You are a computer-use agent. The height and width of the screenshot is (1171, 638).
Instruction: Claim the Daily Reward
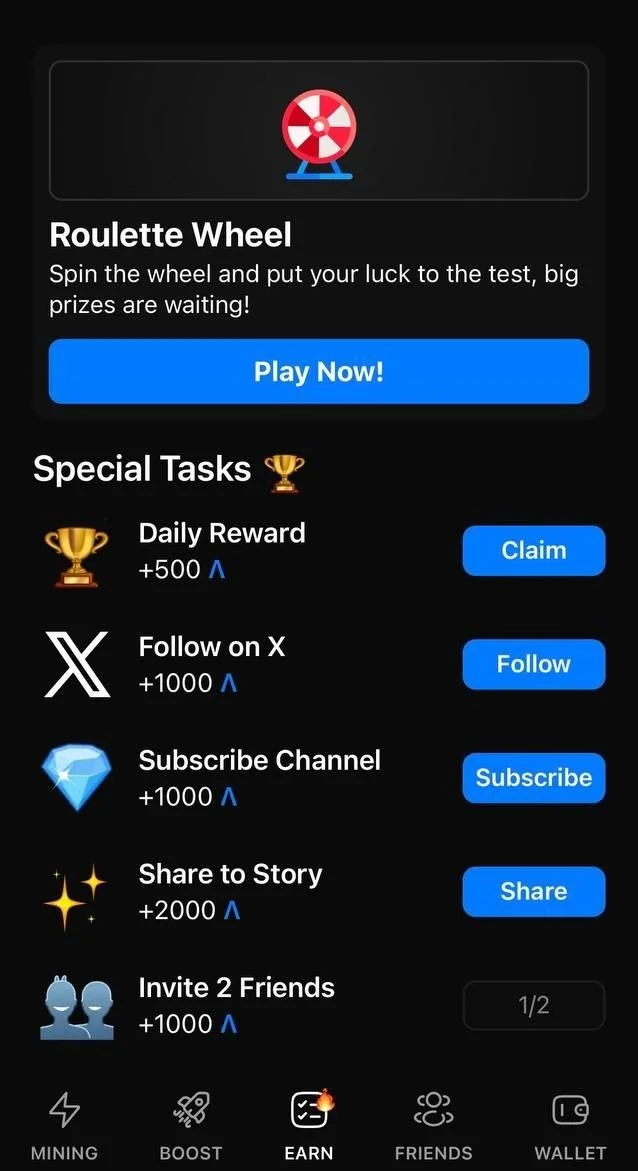[533, 550]
